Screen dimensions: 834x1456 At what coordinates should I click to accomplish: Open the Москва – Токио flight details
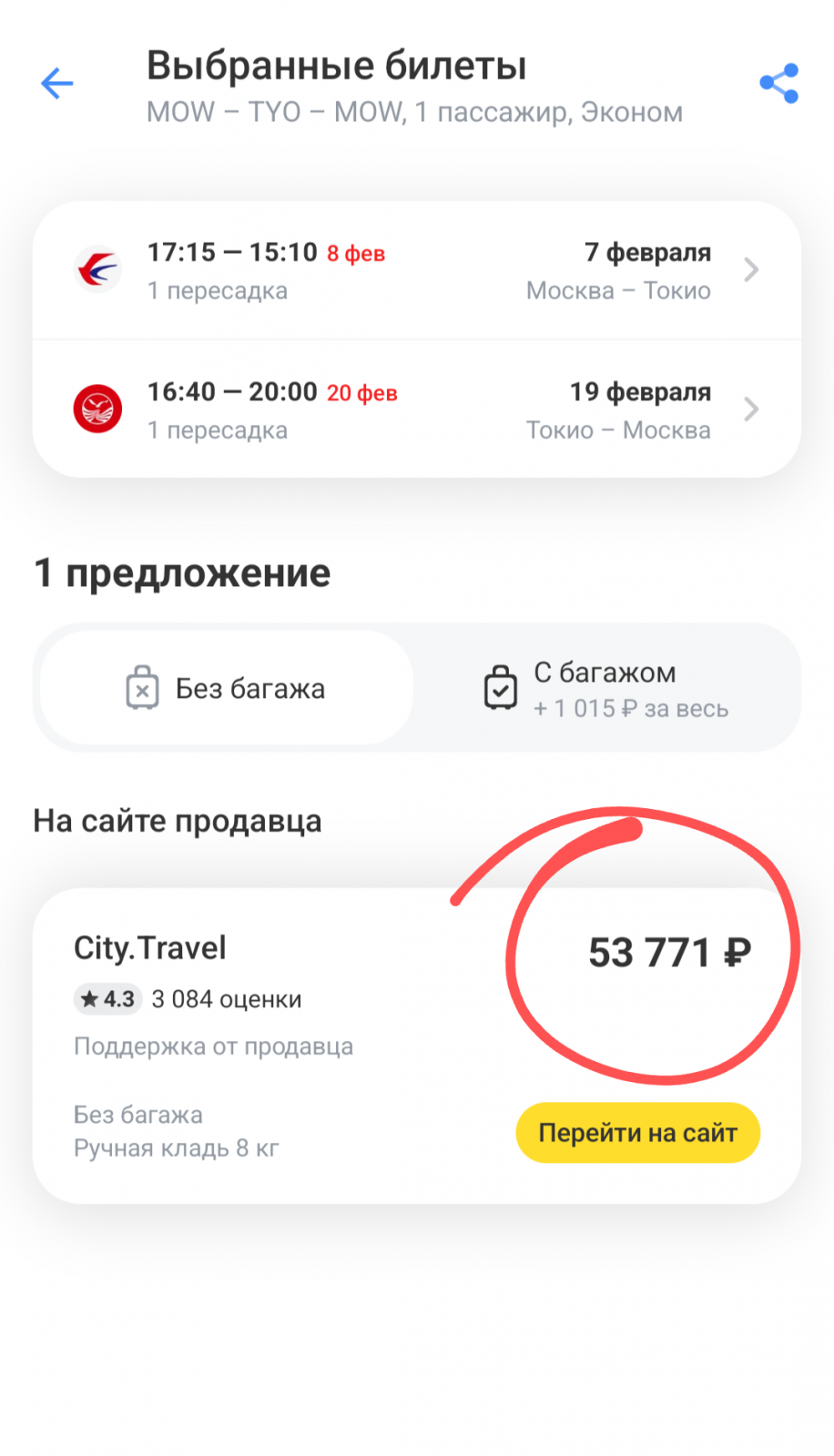tap(417, 270)
